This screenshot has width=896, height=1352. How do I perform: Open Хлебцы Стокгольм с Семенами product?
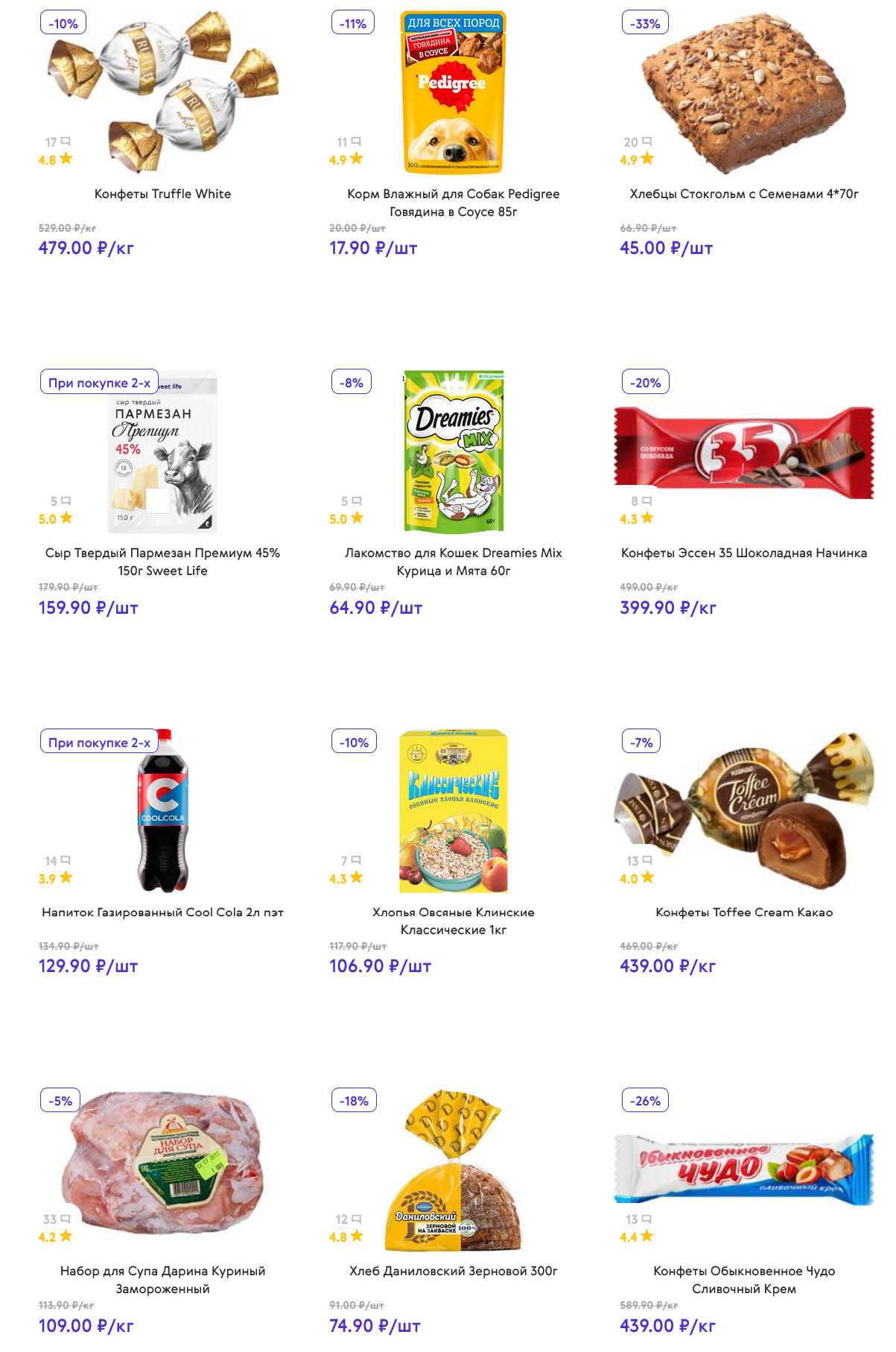[743, 194]
